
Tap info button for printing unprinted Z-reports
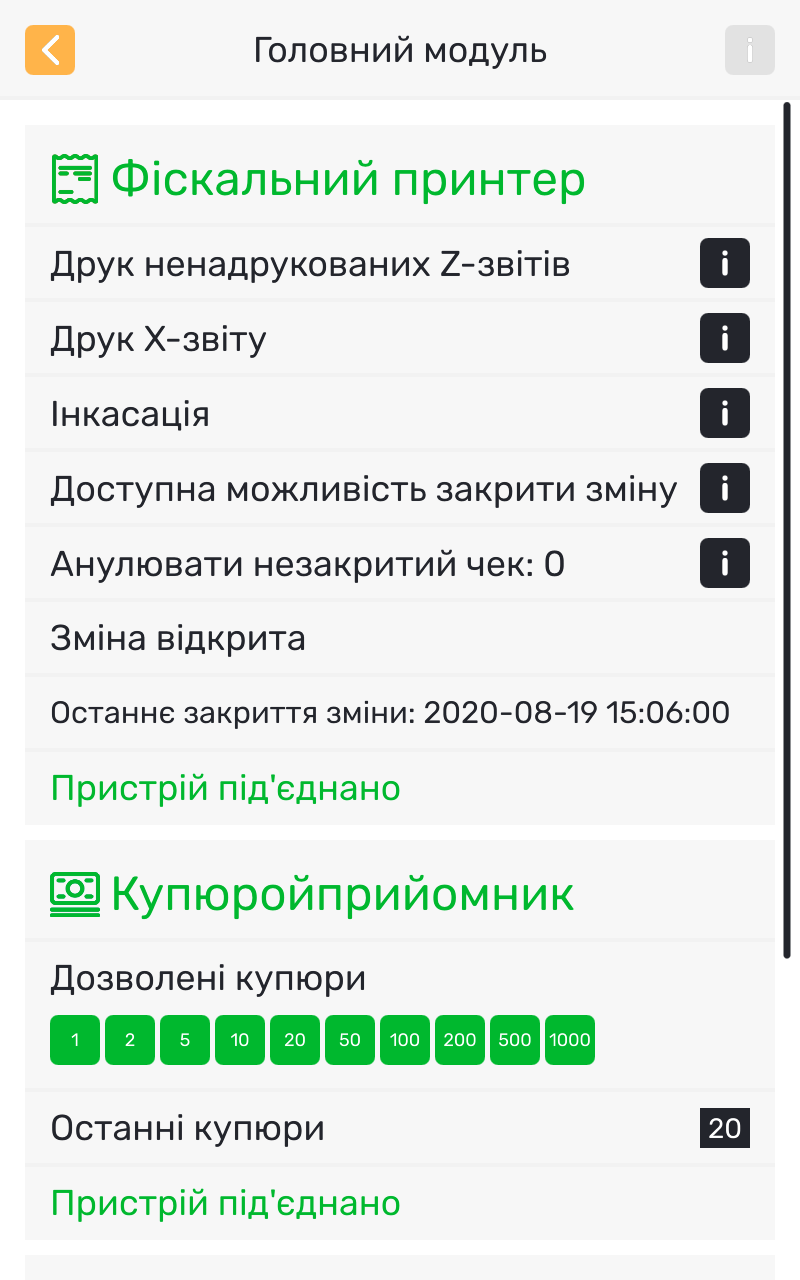point(724,264)
